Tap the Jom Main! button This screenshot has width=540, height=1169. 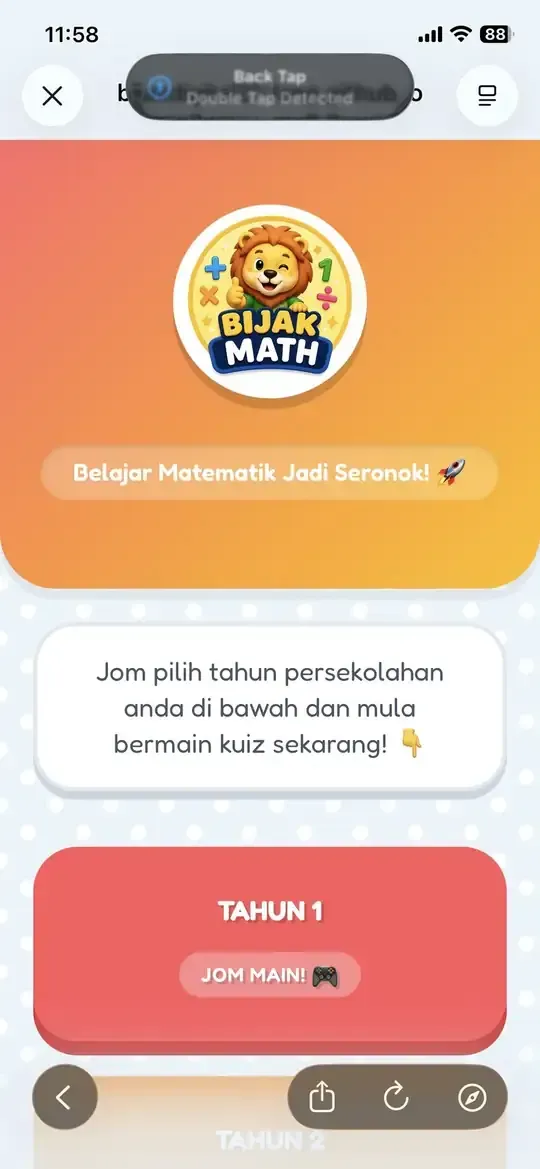pyautogui.click(x=270, y=975)
